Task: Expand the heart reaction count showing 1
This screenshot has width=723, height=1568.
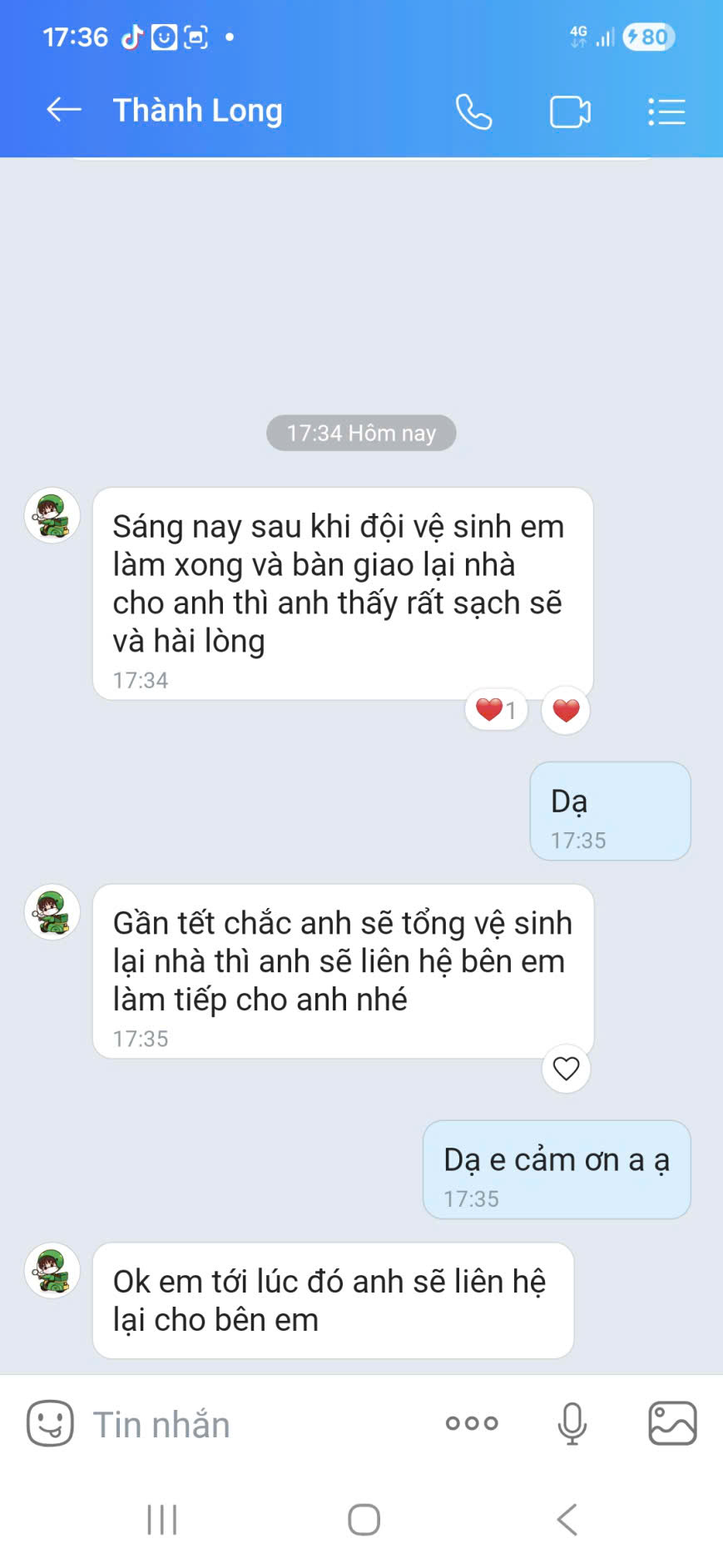Action: (x=496, y=710)
